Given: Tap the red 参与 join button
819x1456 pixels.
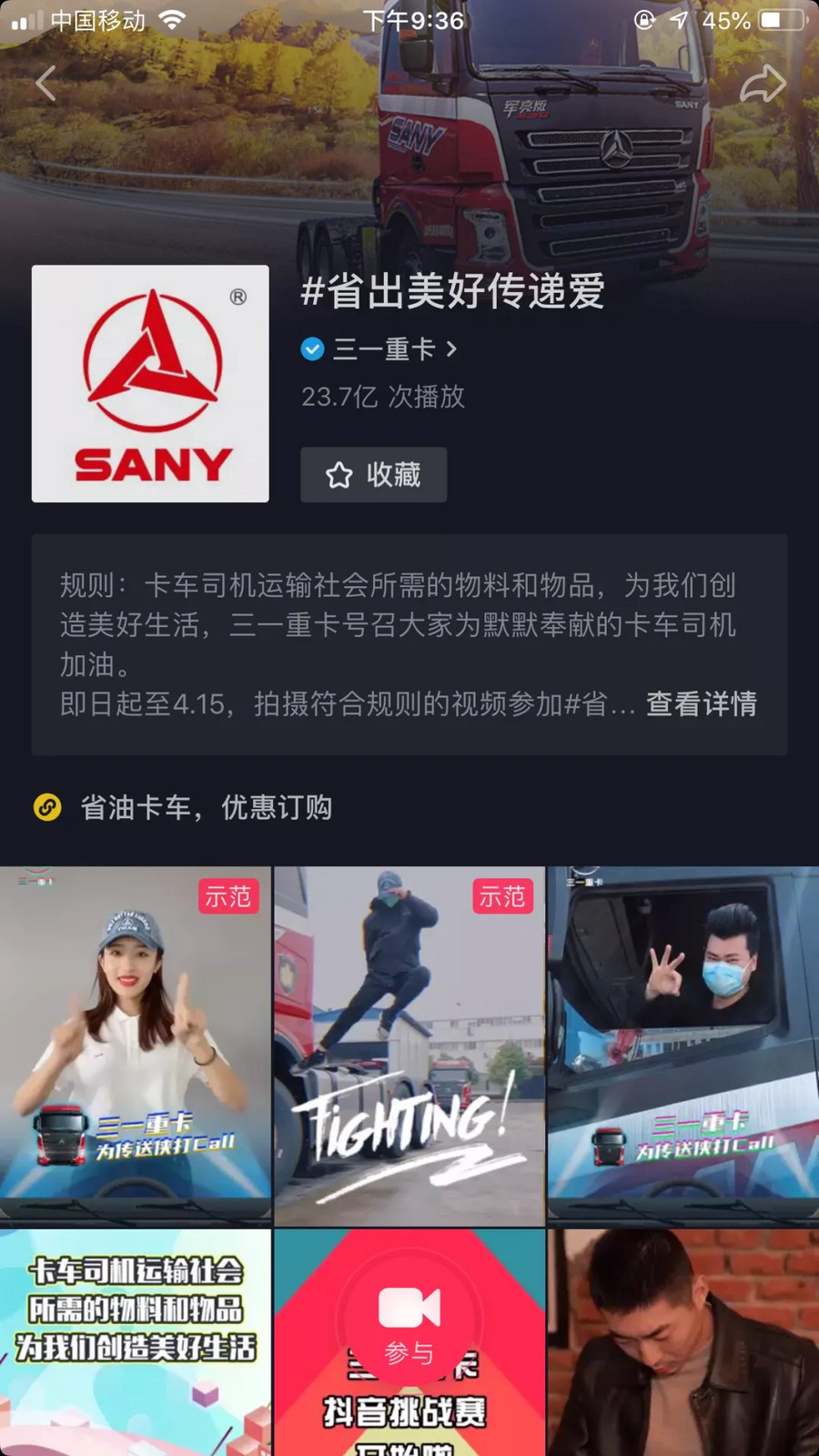Looking at the screenshot, I should point(409,1321).
